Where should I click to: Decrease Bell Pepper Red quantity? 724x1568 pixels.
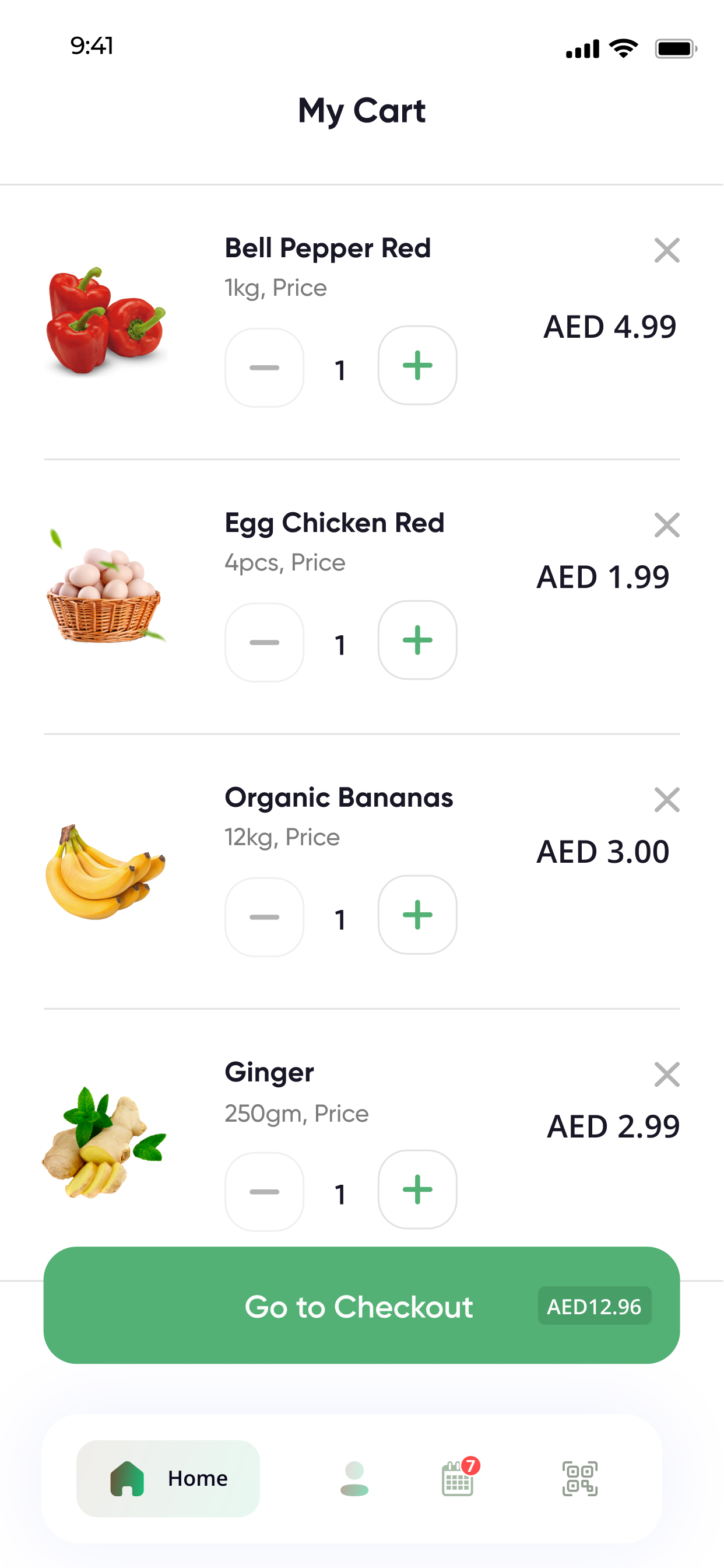(x=265, y=367)
